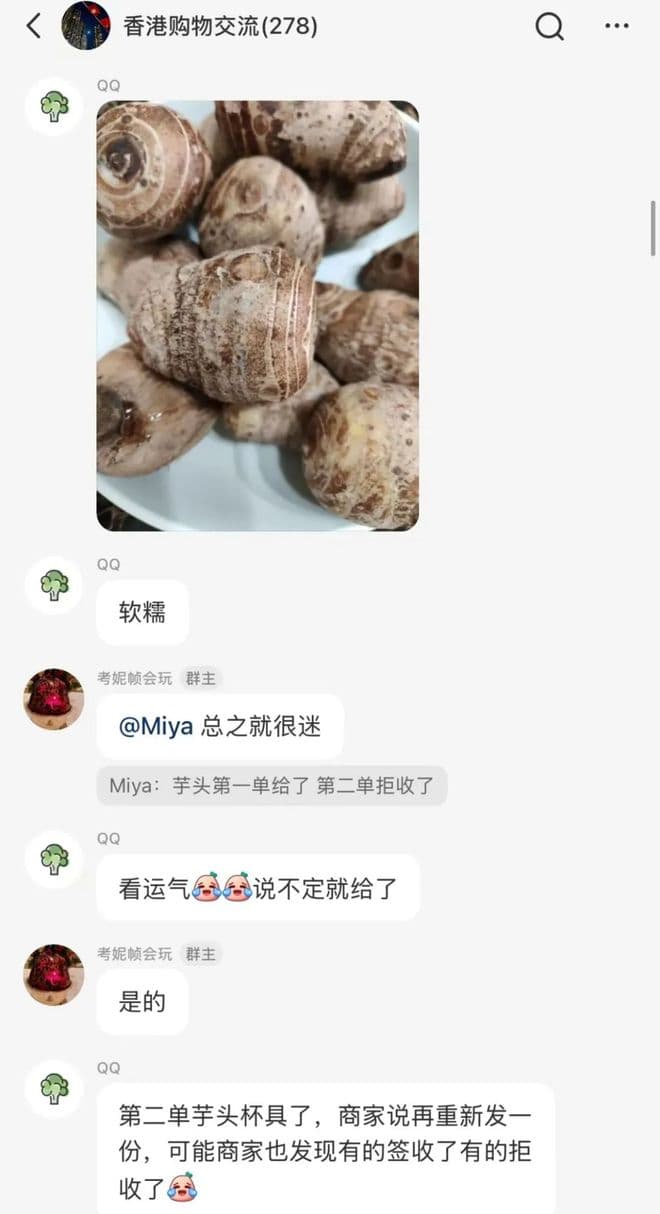Tap the quoted Miya message about 芋头
The height and width of the screenshot is (1214, 660).
pos(272,785)
